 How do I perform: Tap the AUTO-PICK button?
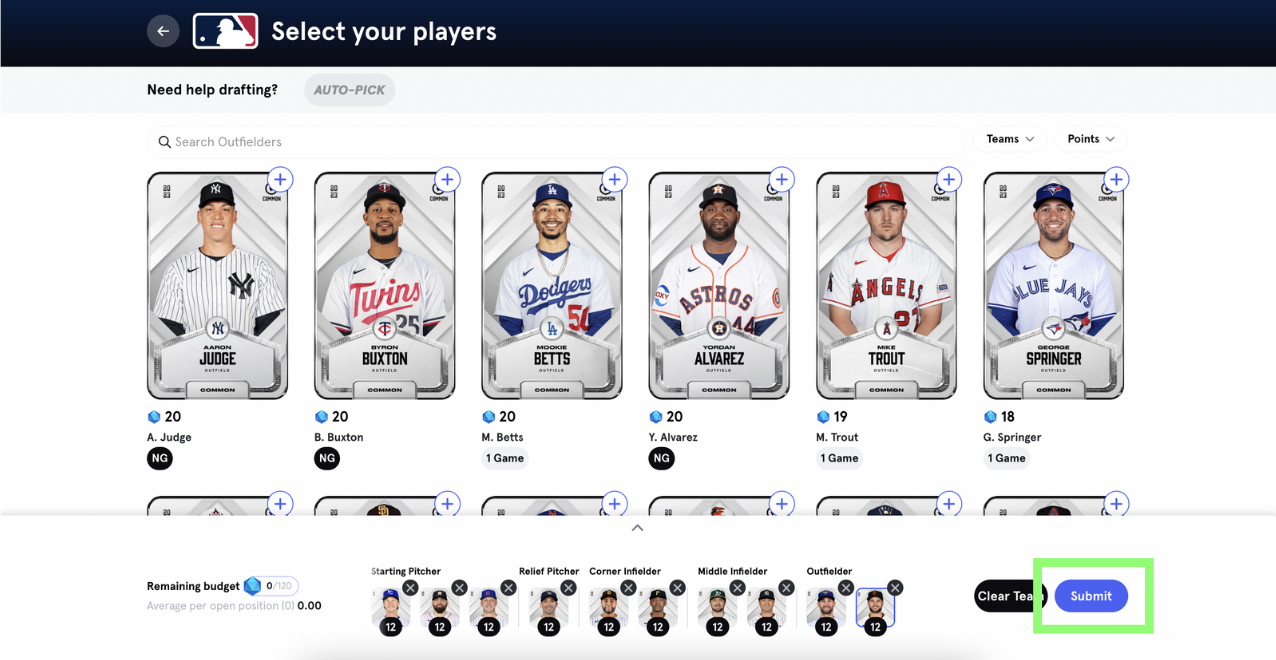point(349,90)
